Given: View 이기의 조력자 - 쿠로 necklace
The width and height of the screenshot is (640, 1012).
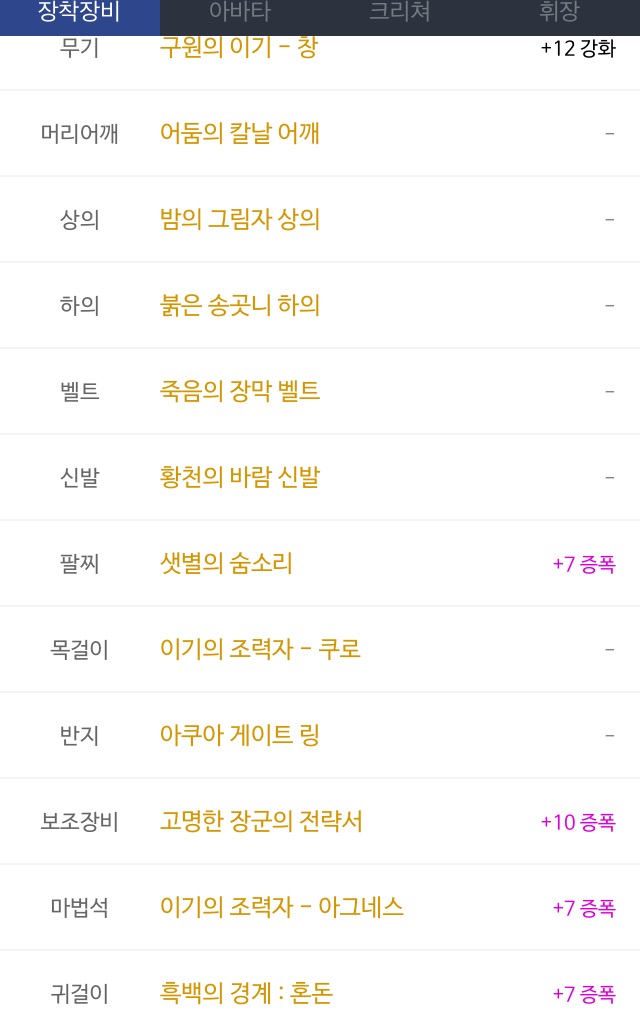Looking at the screenshot, I should point(260,650).
